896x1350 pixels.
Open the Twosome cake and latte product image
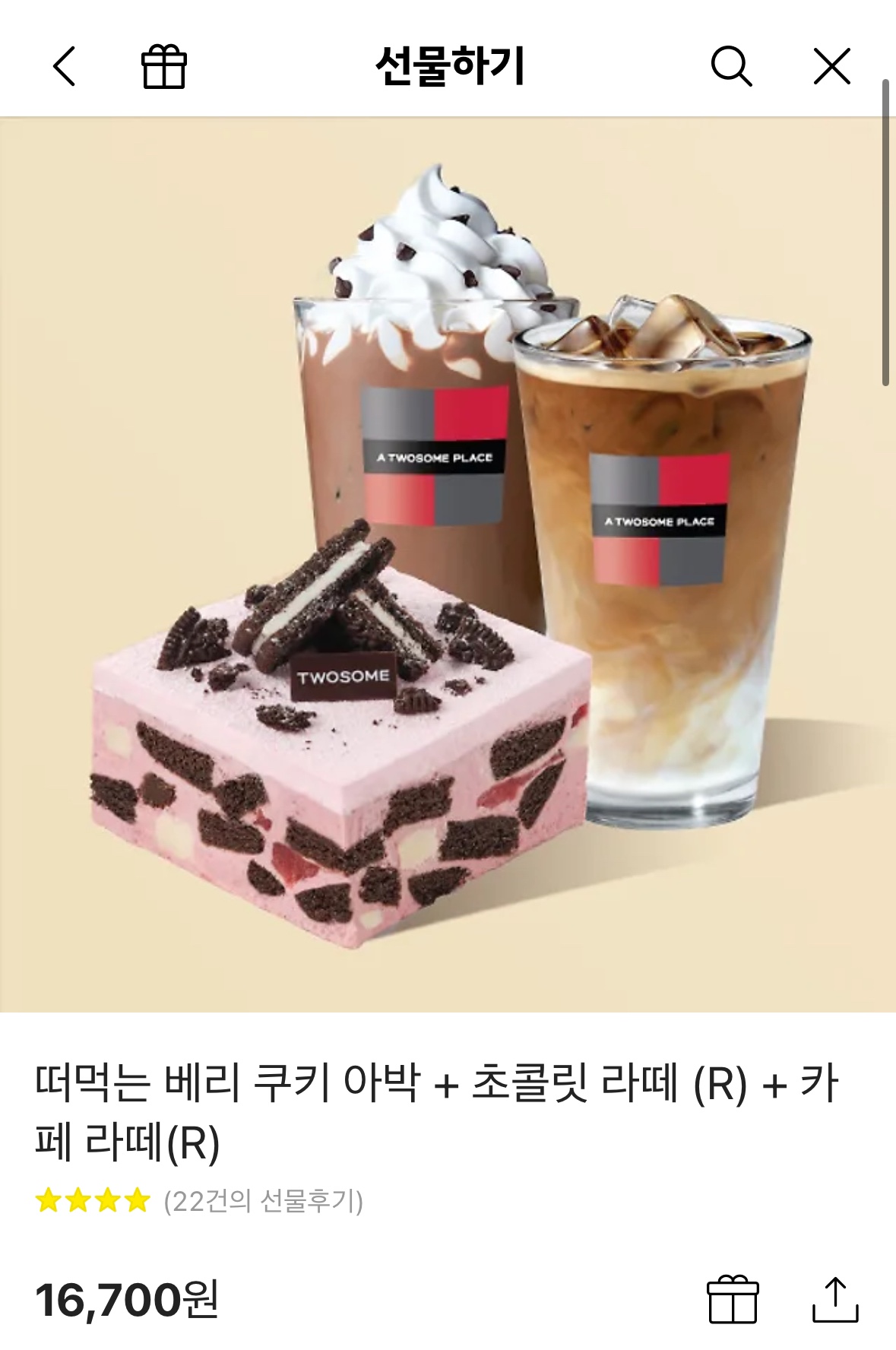tap(448, 564)
